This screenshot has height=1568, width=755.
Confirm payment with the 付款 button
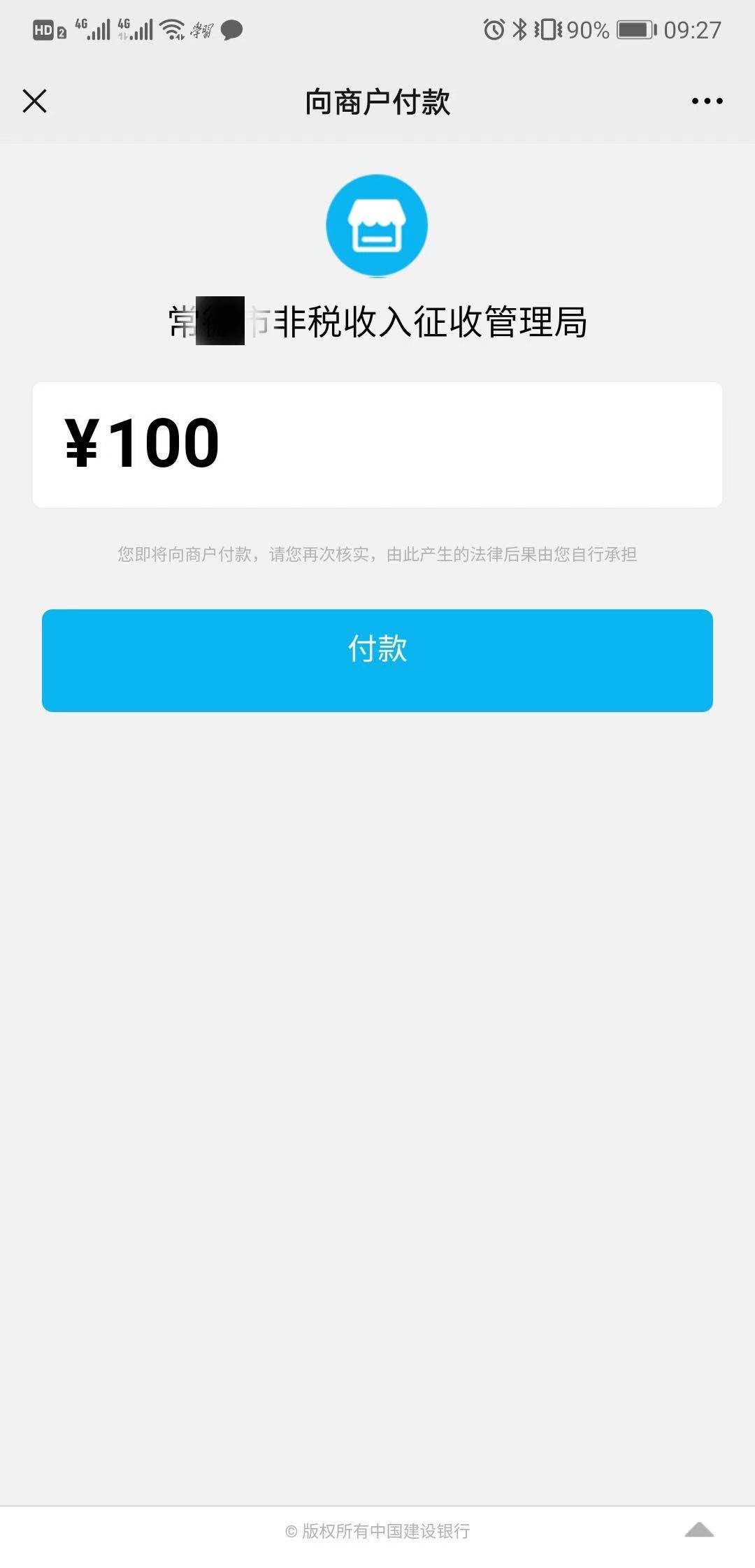coord(377,660)
